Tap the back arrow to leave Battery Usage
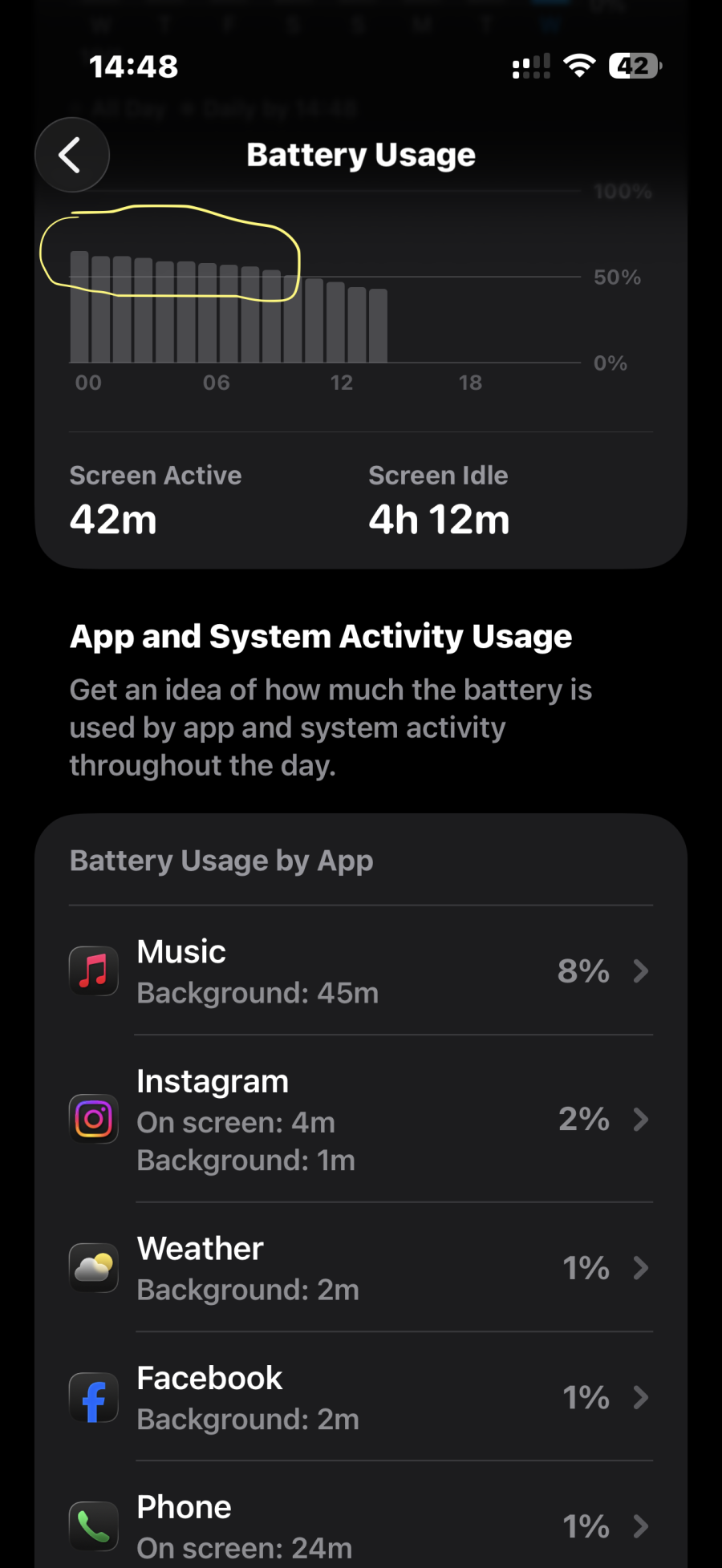Viewport: 722px width, 1568px height. pyautogui.click(x=71, y=155)
